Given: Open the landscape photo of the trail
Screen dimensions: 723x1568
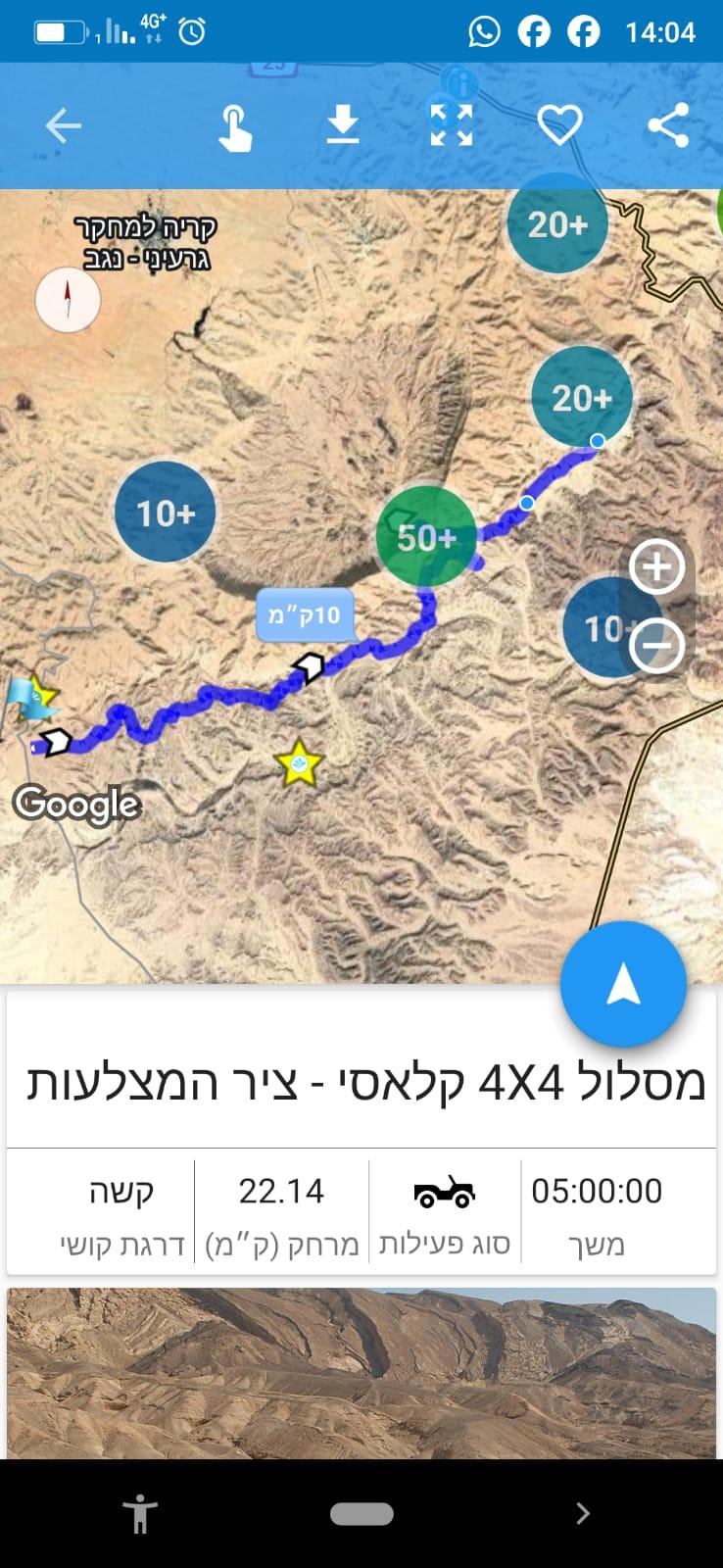Looking at the screenshot, I should coord(361,1372).
